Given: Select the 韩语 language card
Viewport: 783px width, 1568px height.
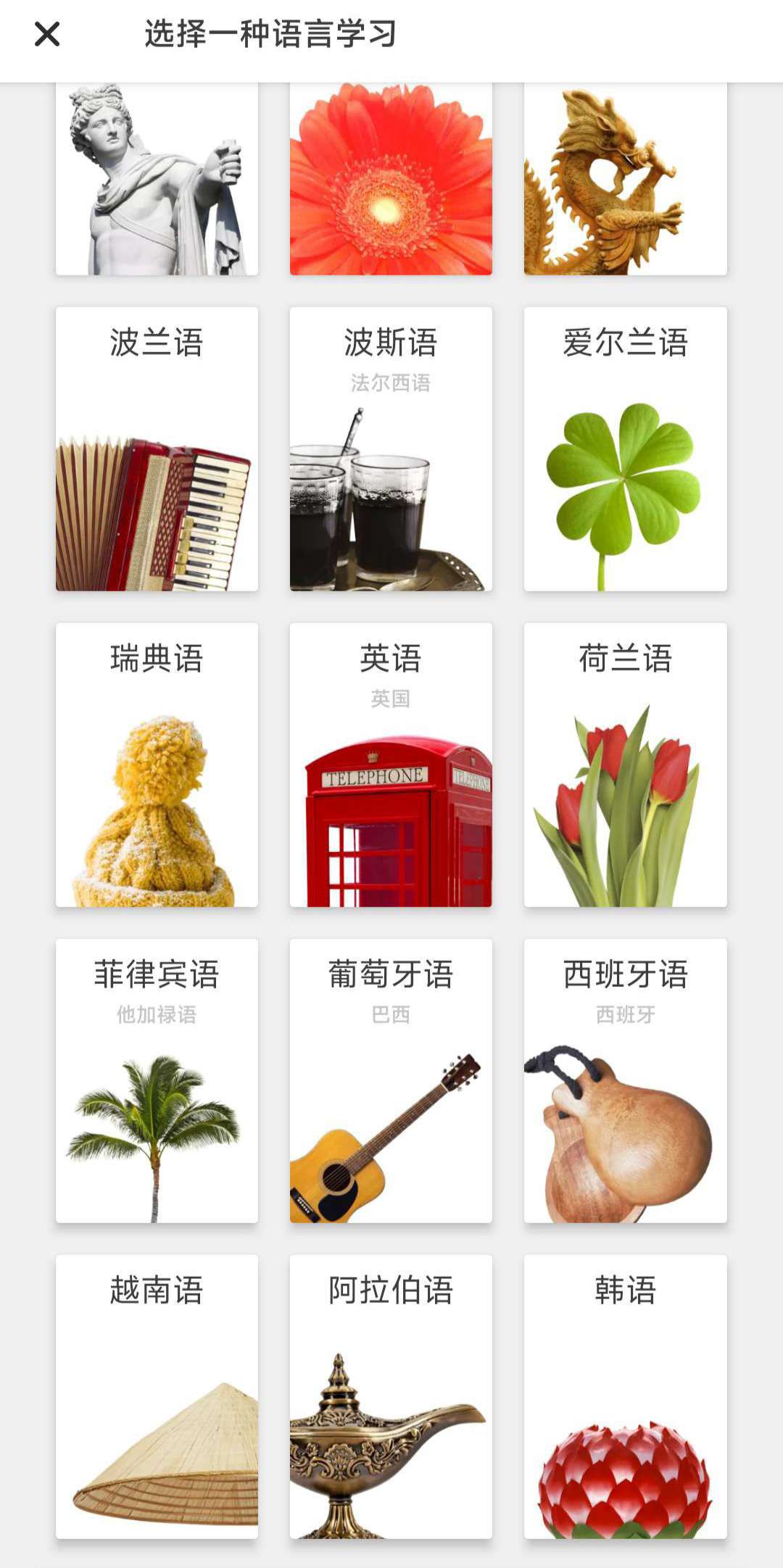Looking at the screenshot, I should 625,1396.
